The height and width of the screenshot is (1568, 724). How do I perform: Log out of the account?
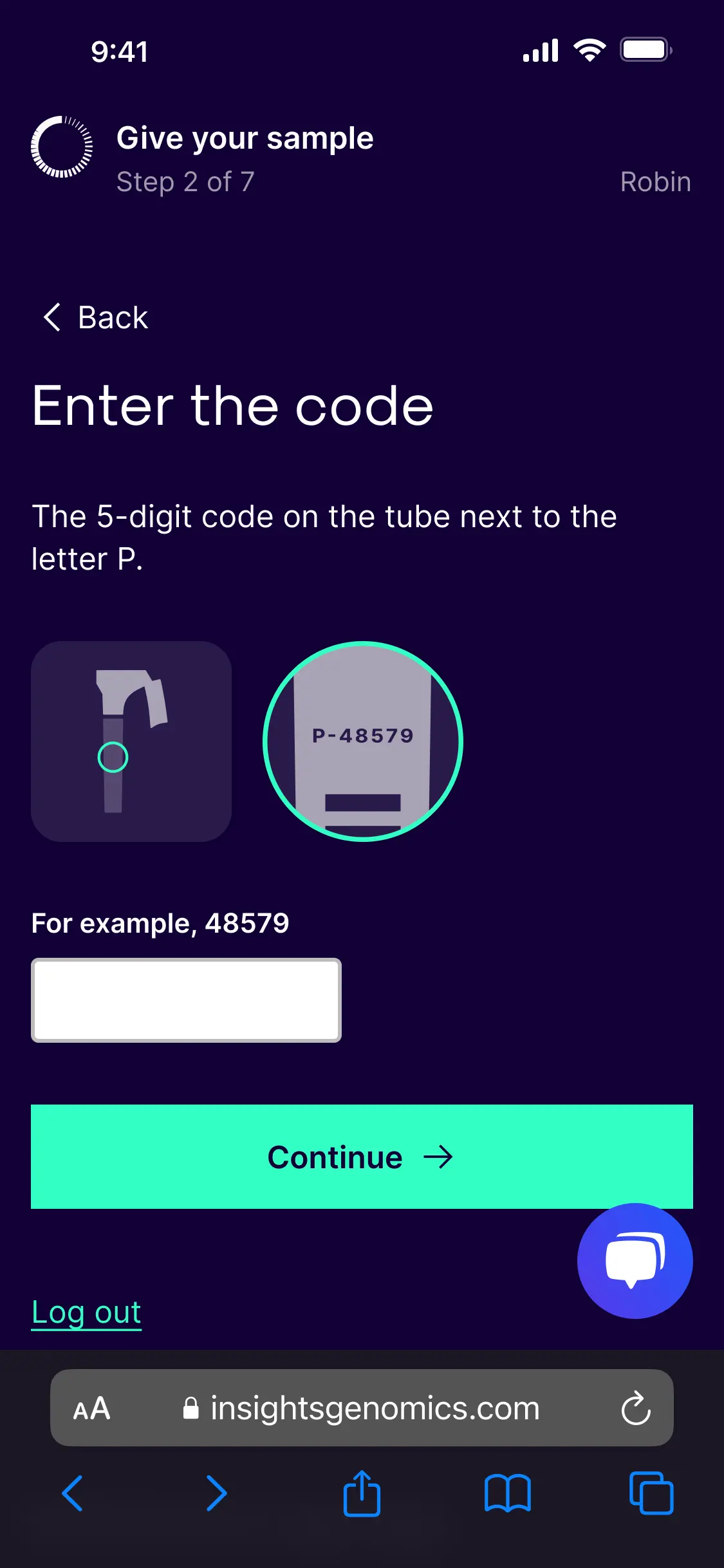pos(86,1312)
